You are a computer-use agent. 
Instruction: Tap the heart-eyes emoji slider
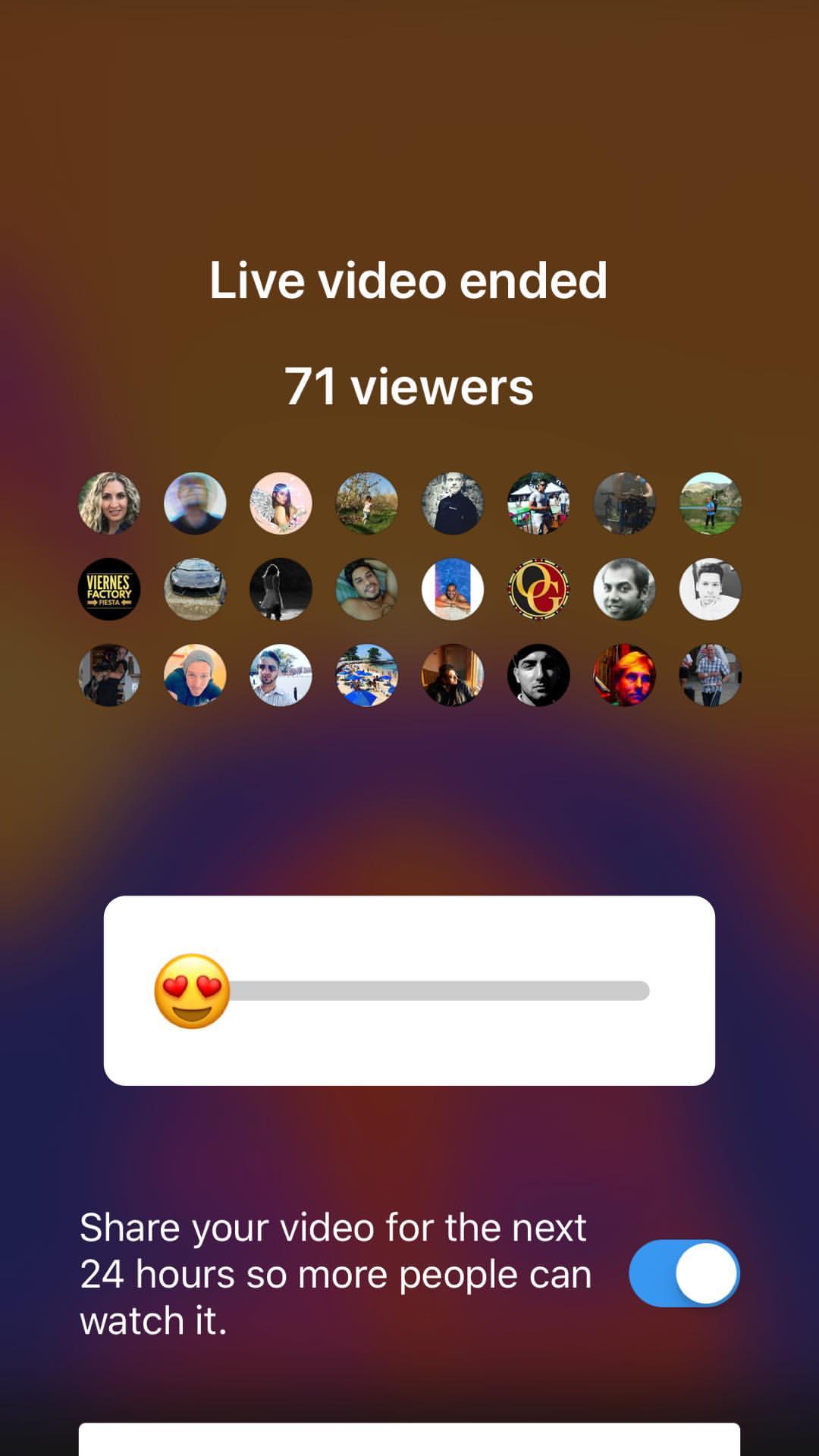coord(192,990)
